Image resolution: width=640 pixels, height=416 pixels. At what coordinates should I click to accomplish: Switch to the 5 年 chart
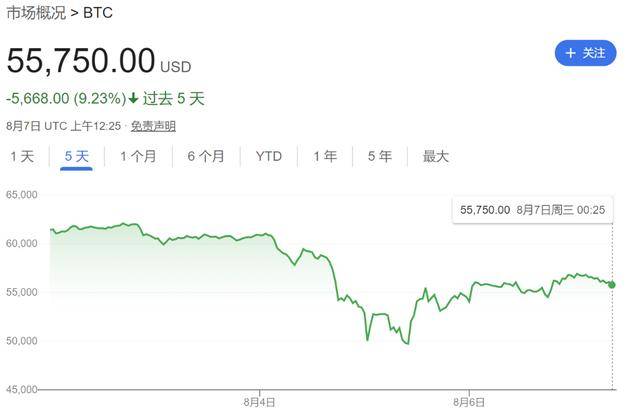[x=379, y=156]
